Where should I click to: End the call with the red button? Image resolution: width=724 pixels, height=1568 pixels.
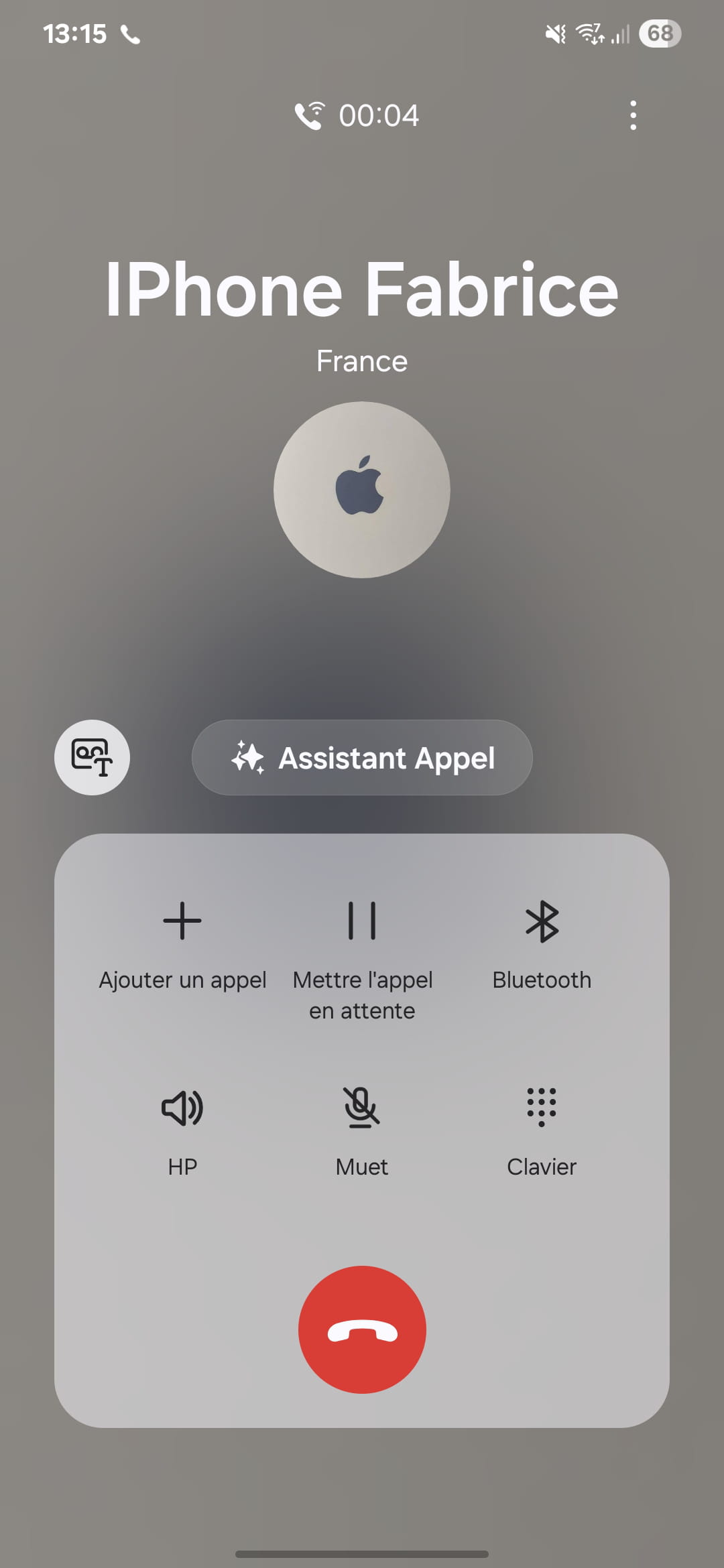point(362,1329)
